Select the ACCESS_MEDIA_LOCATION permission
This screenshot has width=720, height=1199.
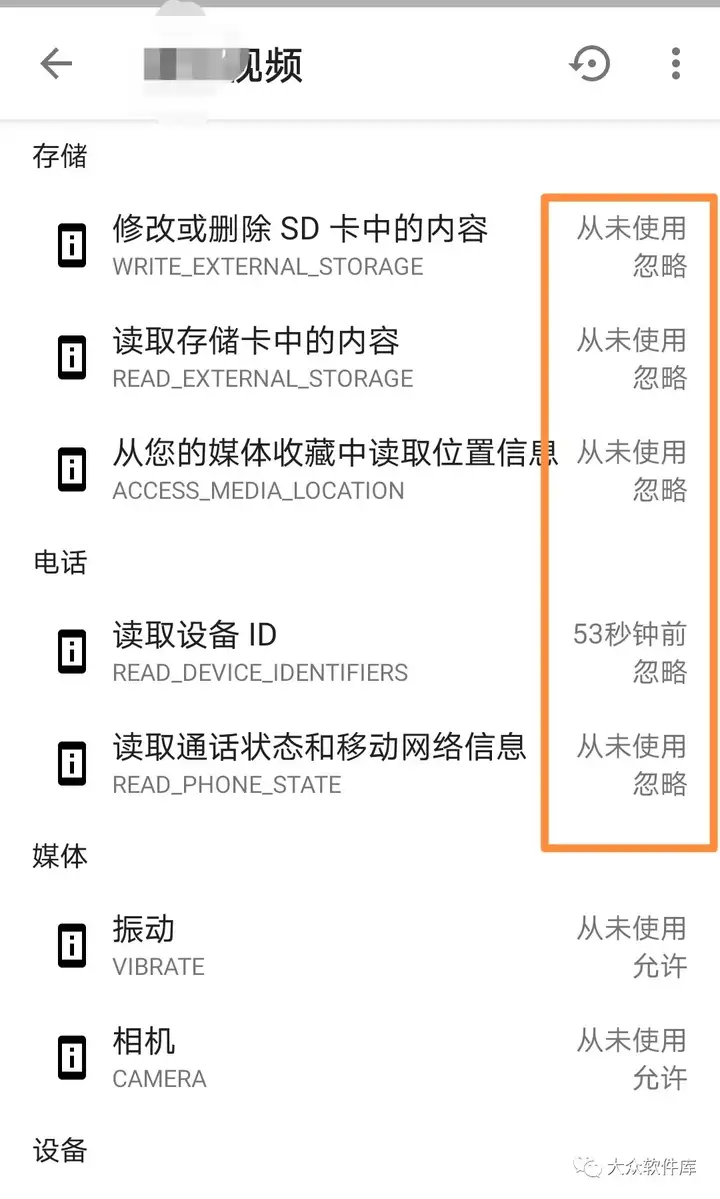click(360, 470)
